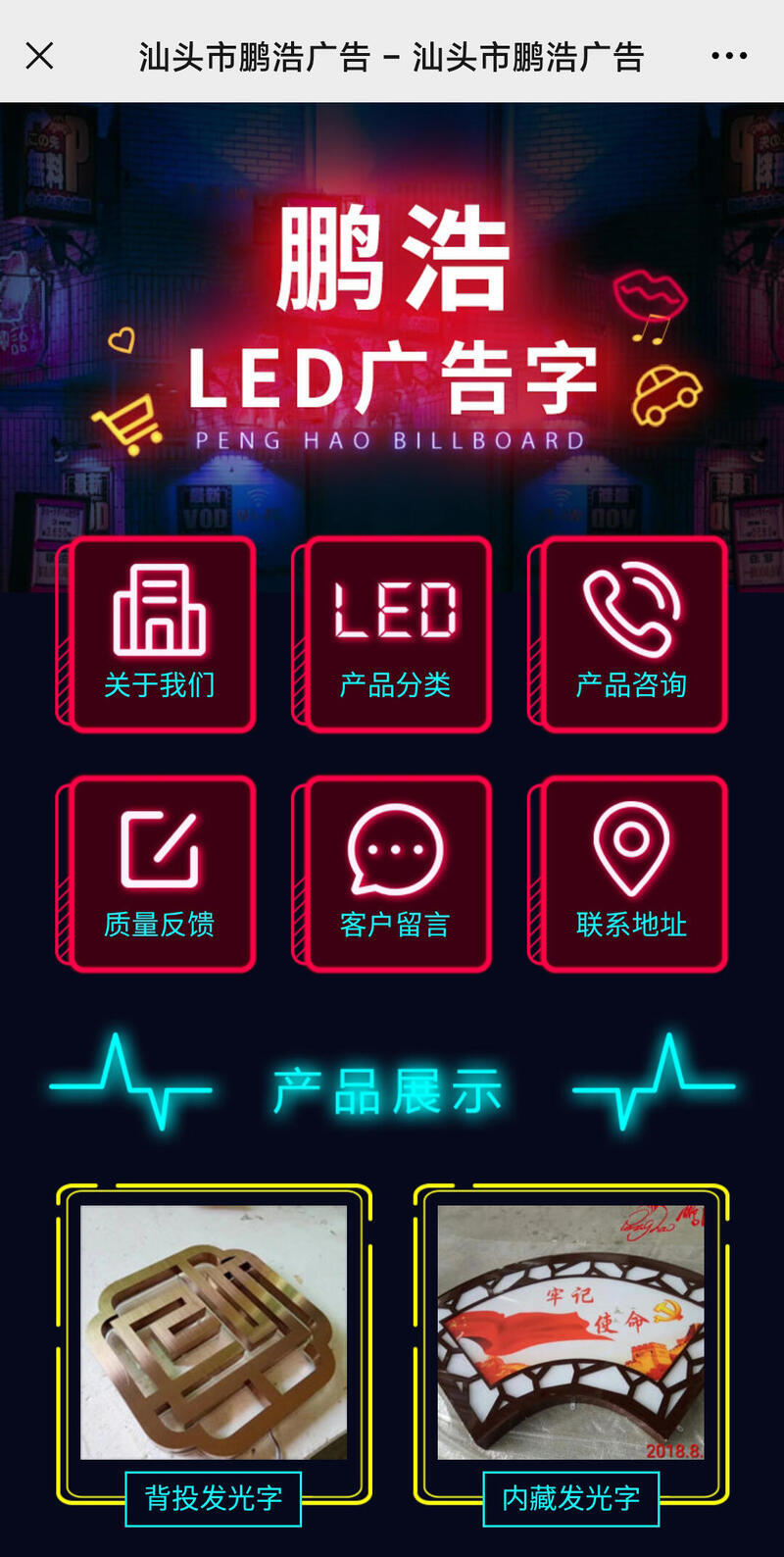Open the three-dot overflow menu
Screen dimensions: 784x1557
(729, 56)
